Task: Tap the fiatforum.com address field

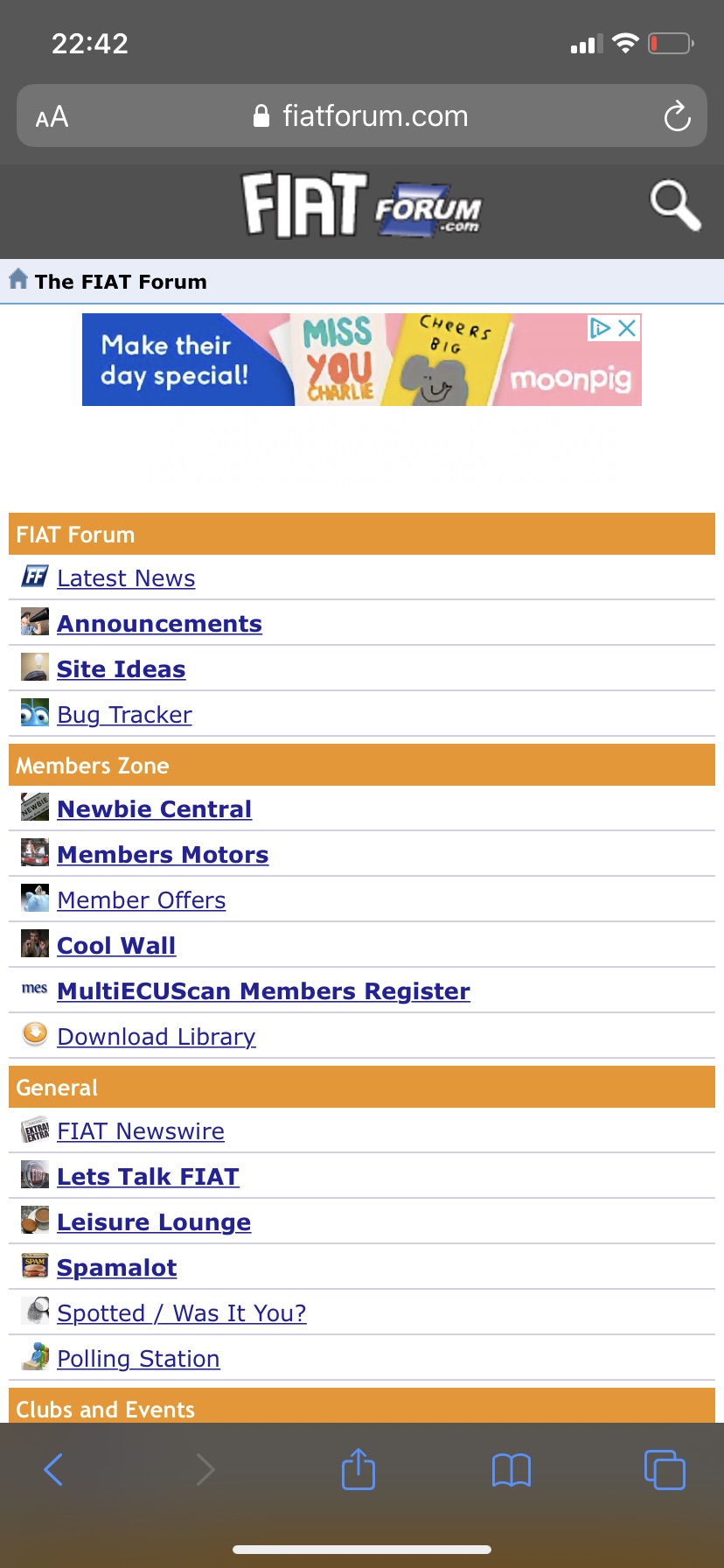Action: coord(361,115)
